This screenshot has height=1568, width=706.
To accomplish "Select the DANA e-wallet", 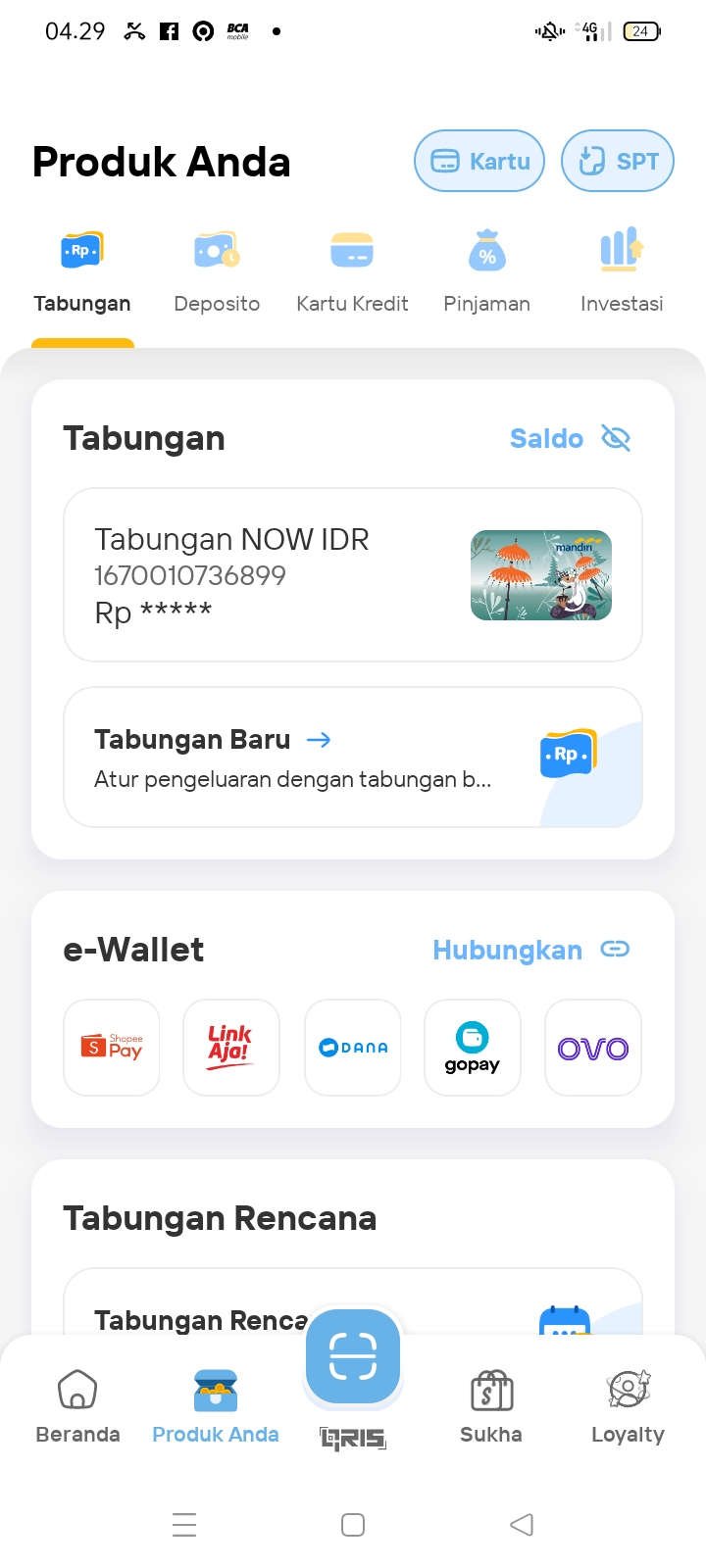I will (x=353, y=1047).
